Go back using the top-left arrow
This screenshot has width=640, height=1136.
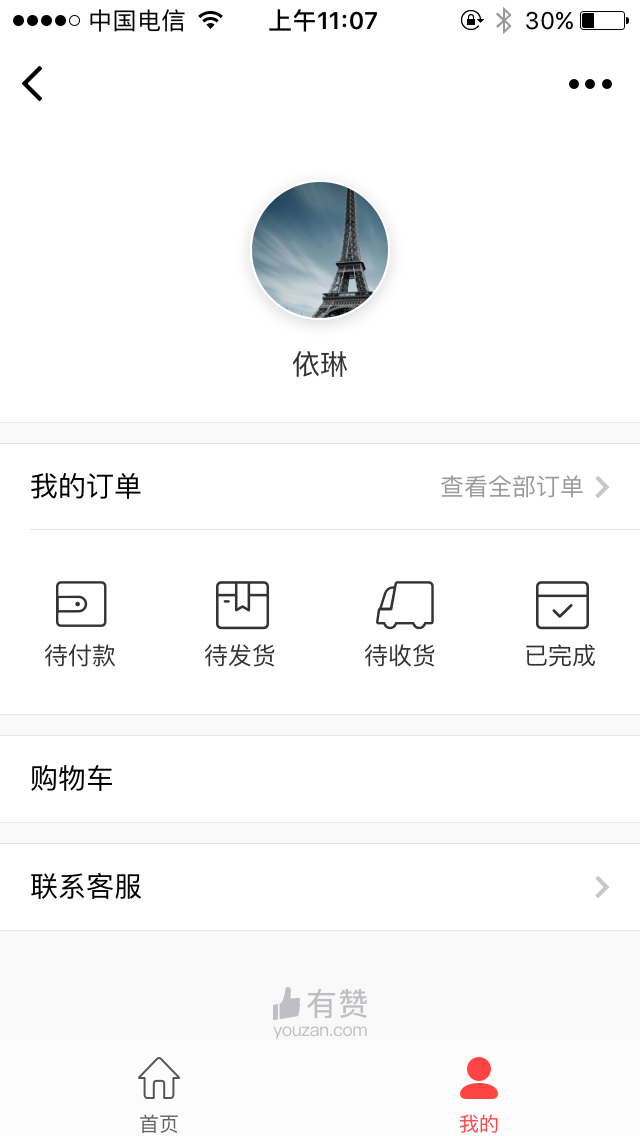click(33, 84)
